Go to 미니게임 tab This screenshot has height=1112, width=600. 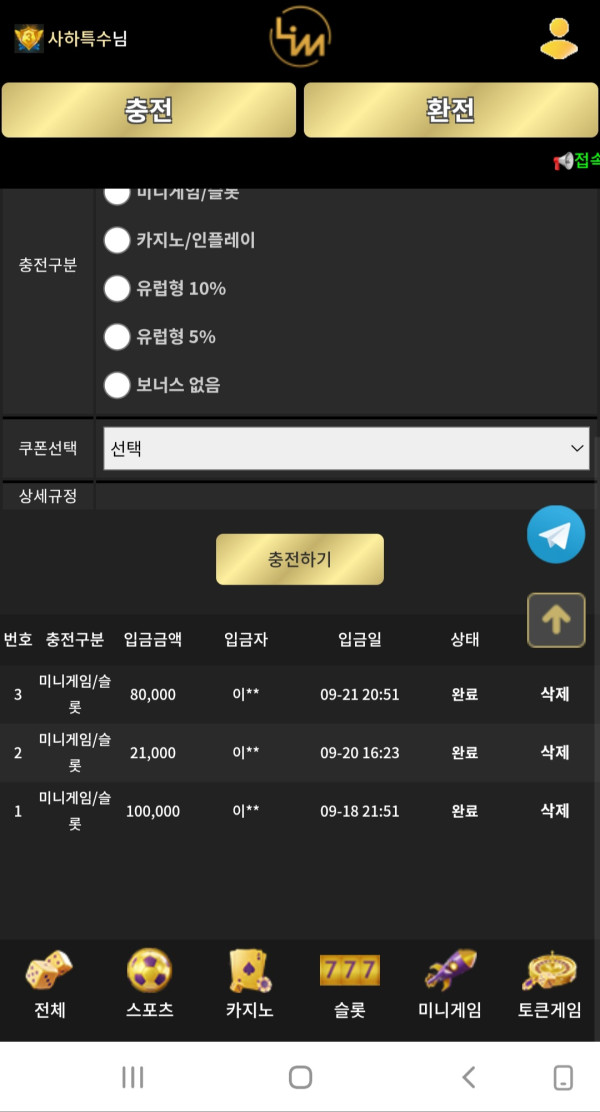point(449,985)
